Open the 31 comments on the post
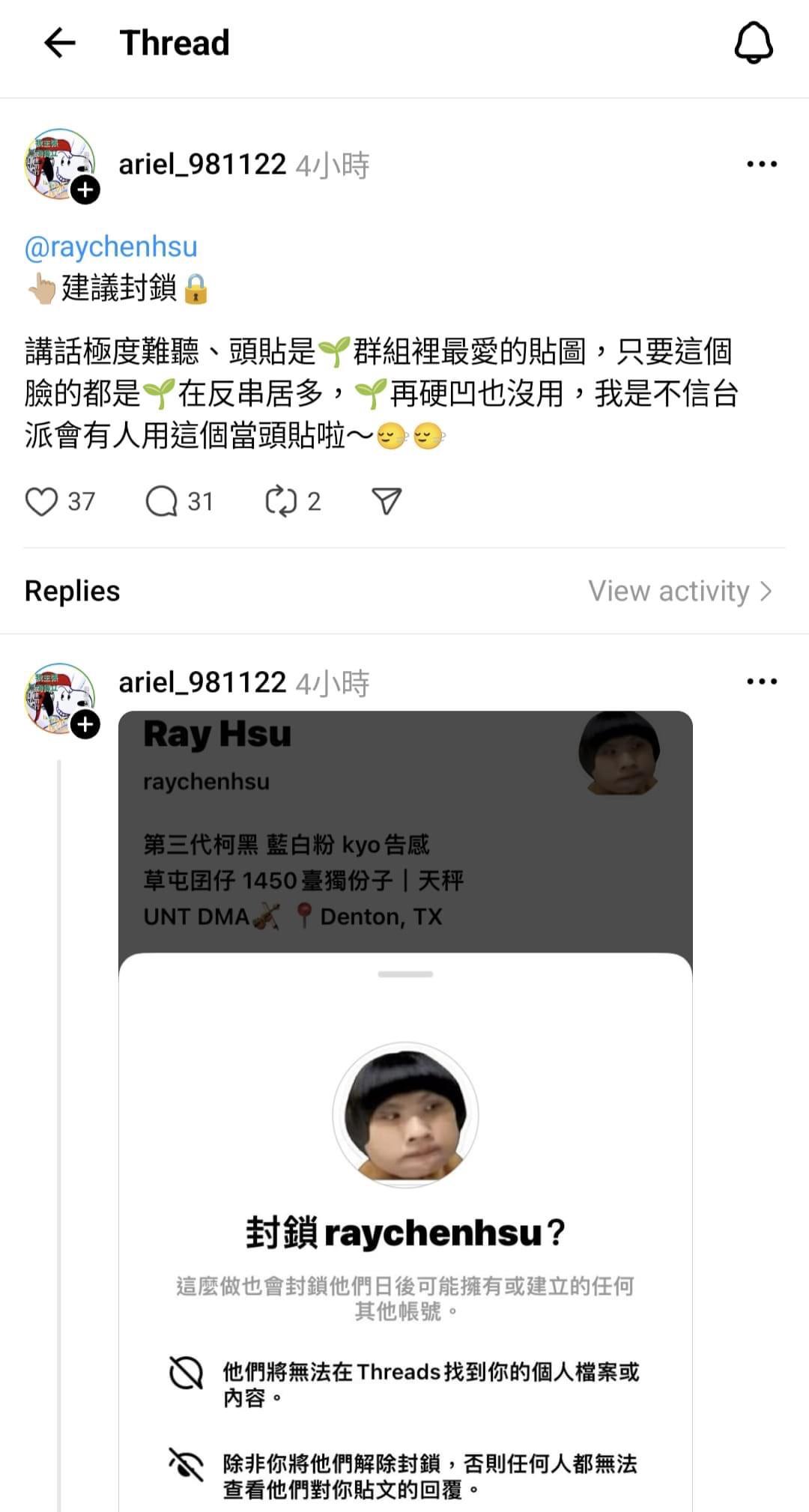Screen dimensions: 809x1512 tap(162, 502)
